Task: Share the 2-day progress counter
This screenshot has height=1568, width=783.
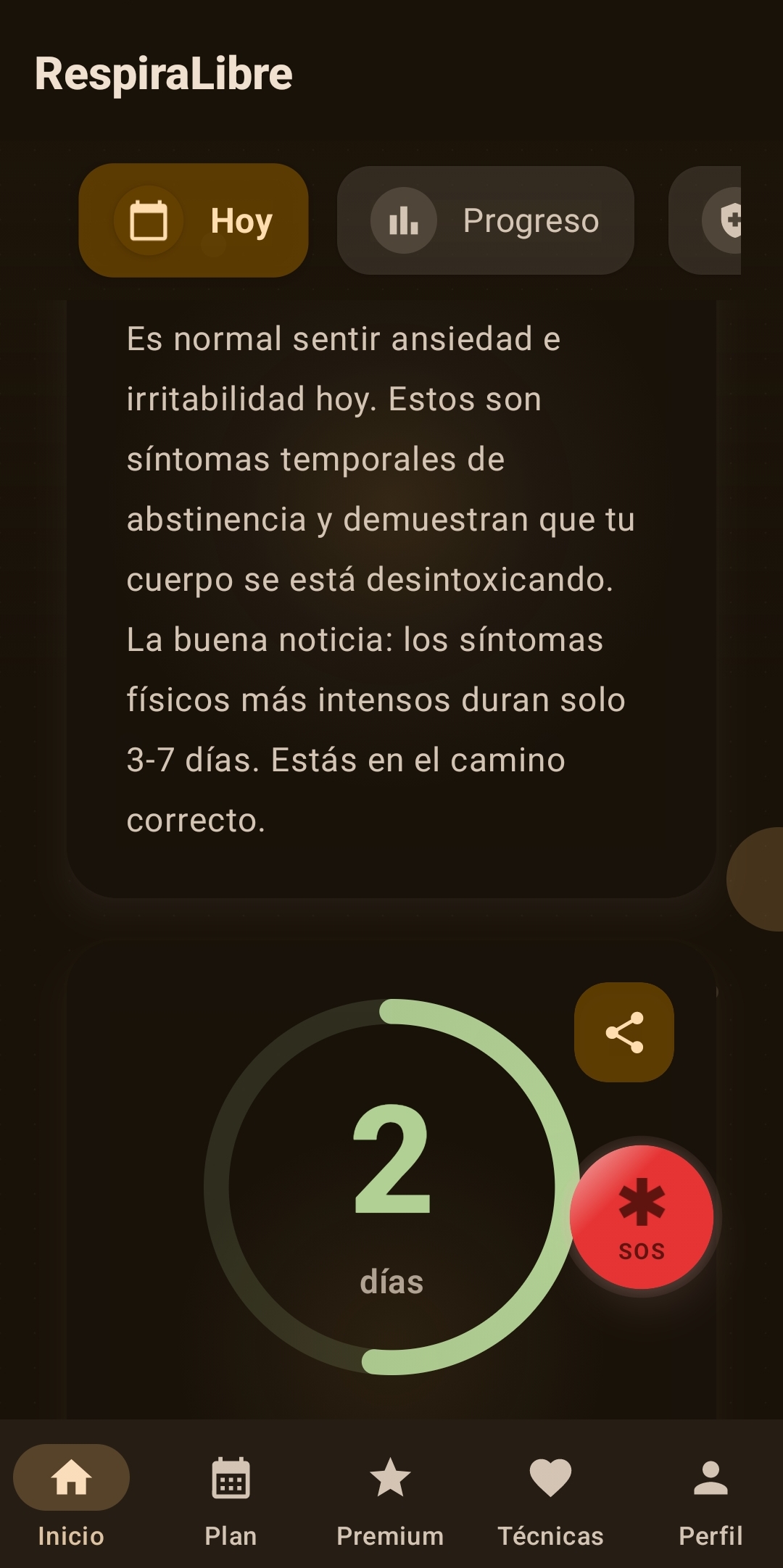Action: [623, 1032]
